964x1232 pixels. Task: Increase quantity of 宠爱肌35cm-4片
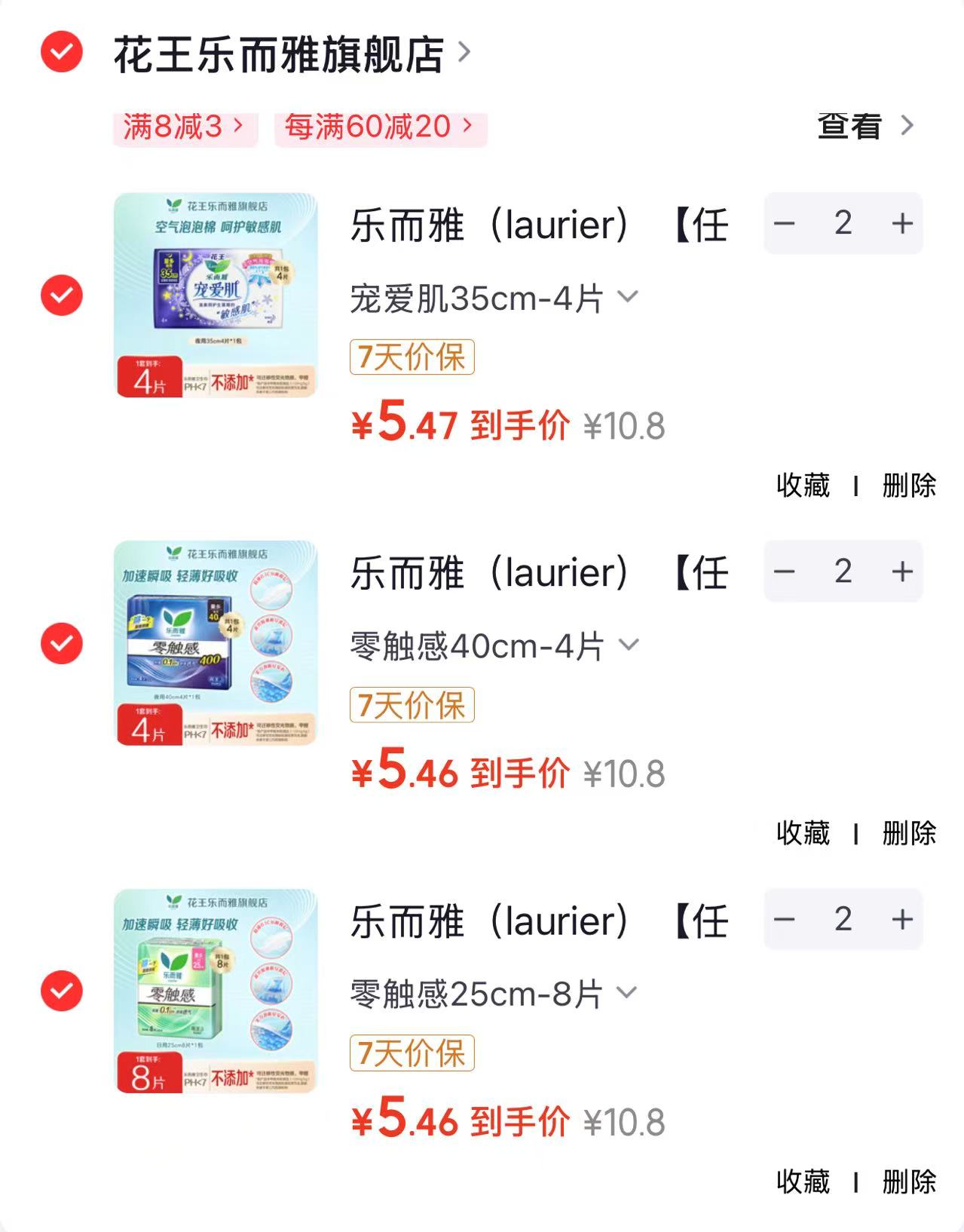[902, 223]
